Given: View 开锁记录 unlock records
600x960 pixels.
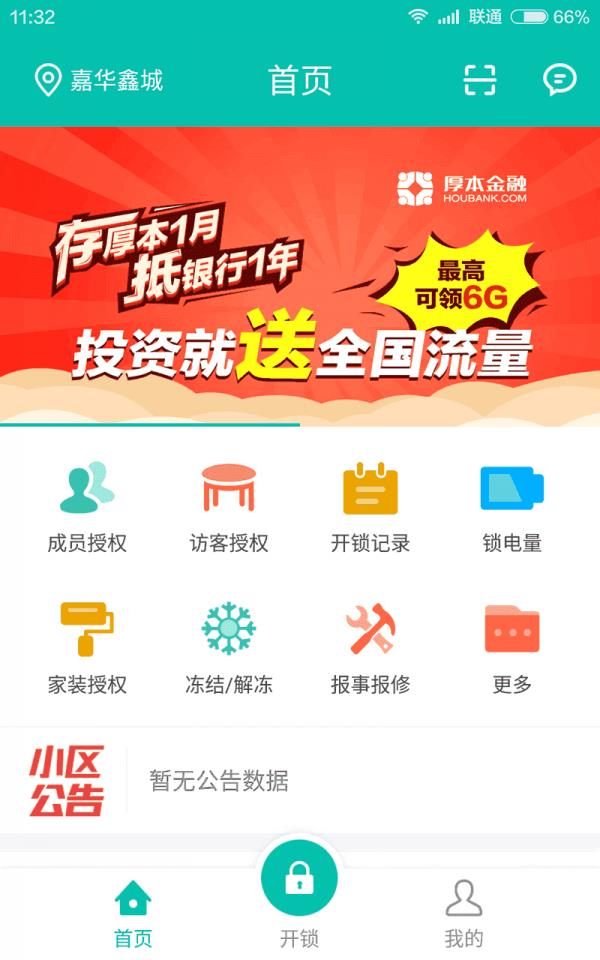Looking at the screenshot, I should tap(370, 508).
